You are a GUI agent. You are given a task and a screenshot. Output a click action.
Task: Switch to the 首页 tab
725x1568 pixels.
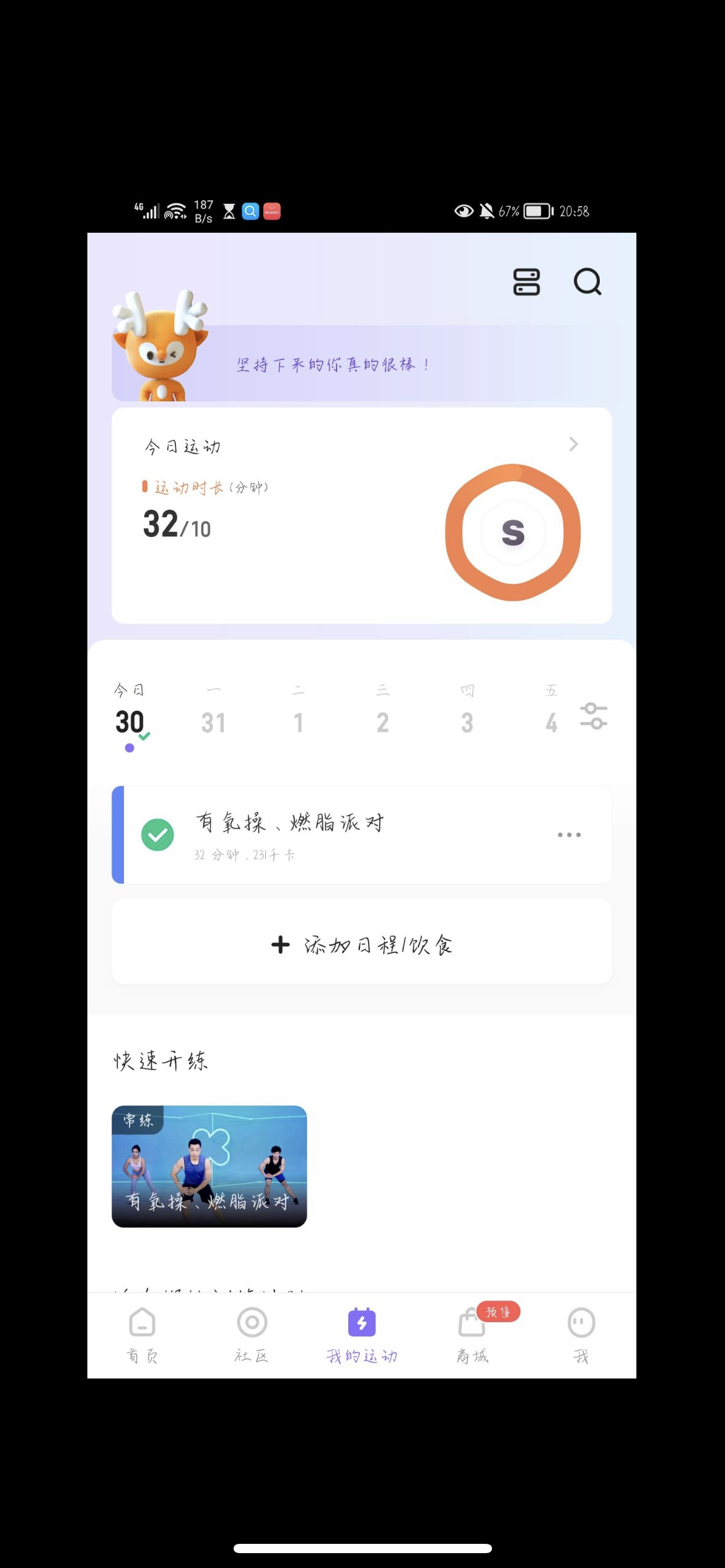coord(143,1335)
